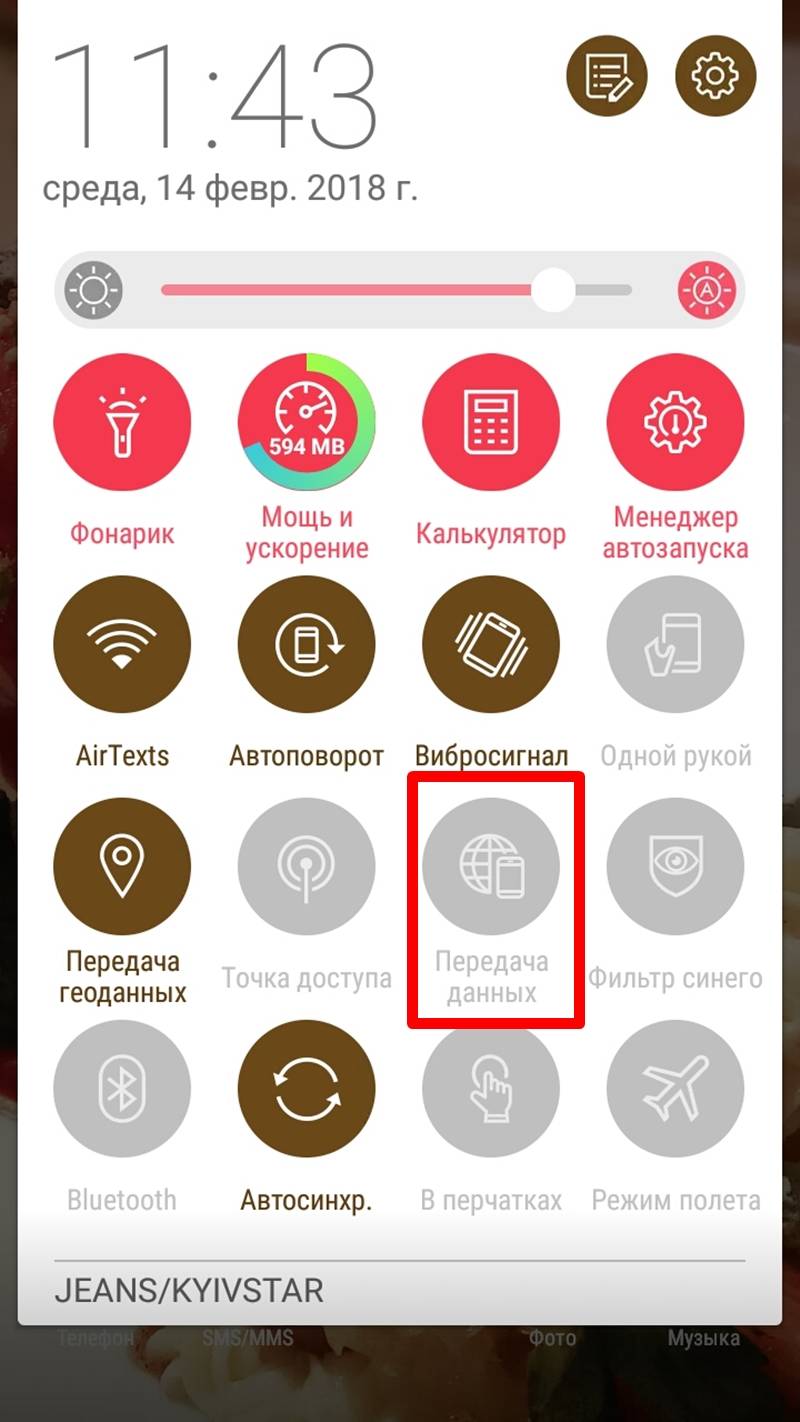
Task: Open the settings gear icon
Action: [x=714, y=76]
